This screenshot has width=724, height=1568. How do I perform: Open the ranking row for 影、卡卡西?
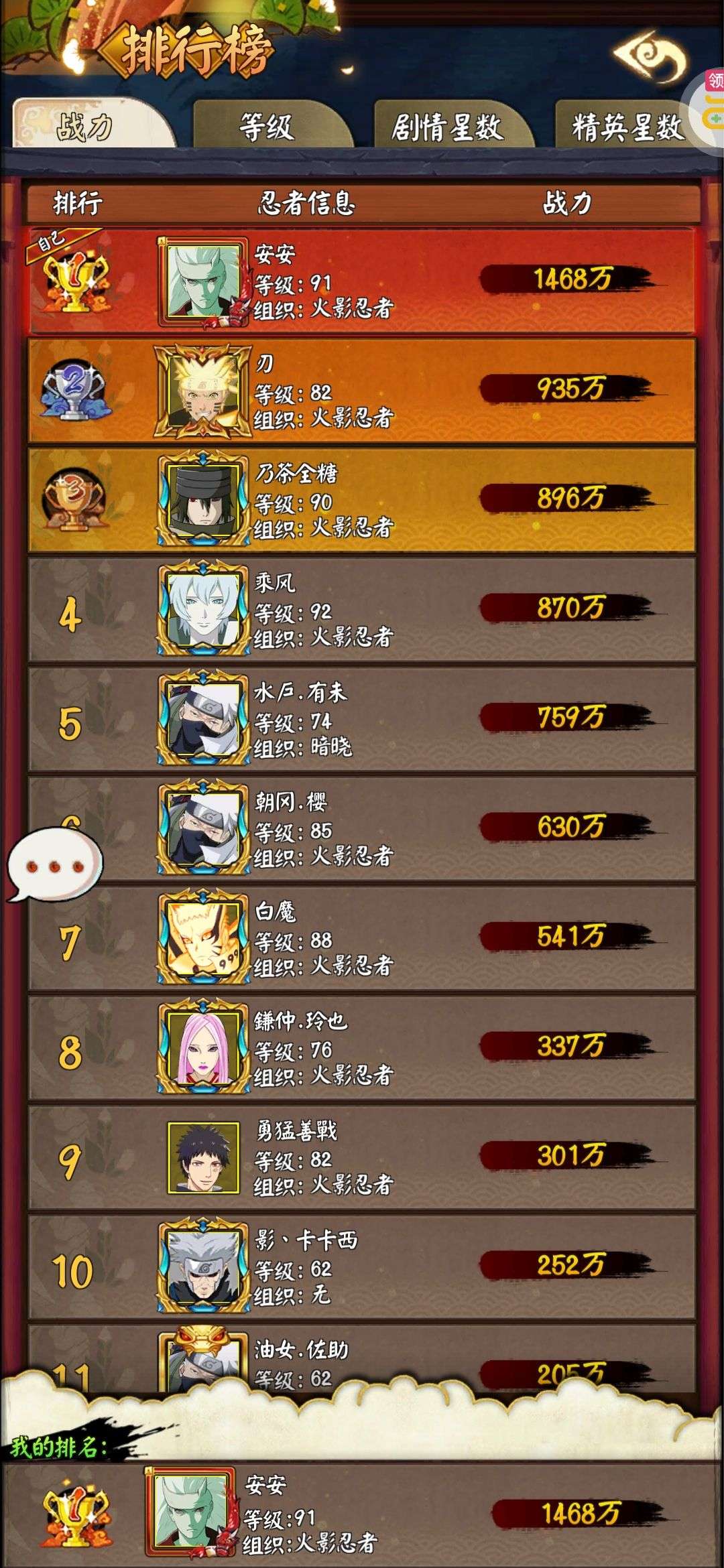361,1267
